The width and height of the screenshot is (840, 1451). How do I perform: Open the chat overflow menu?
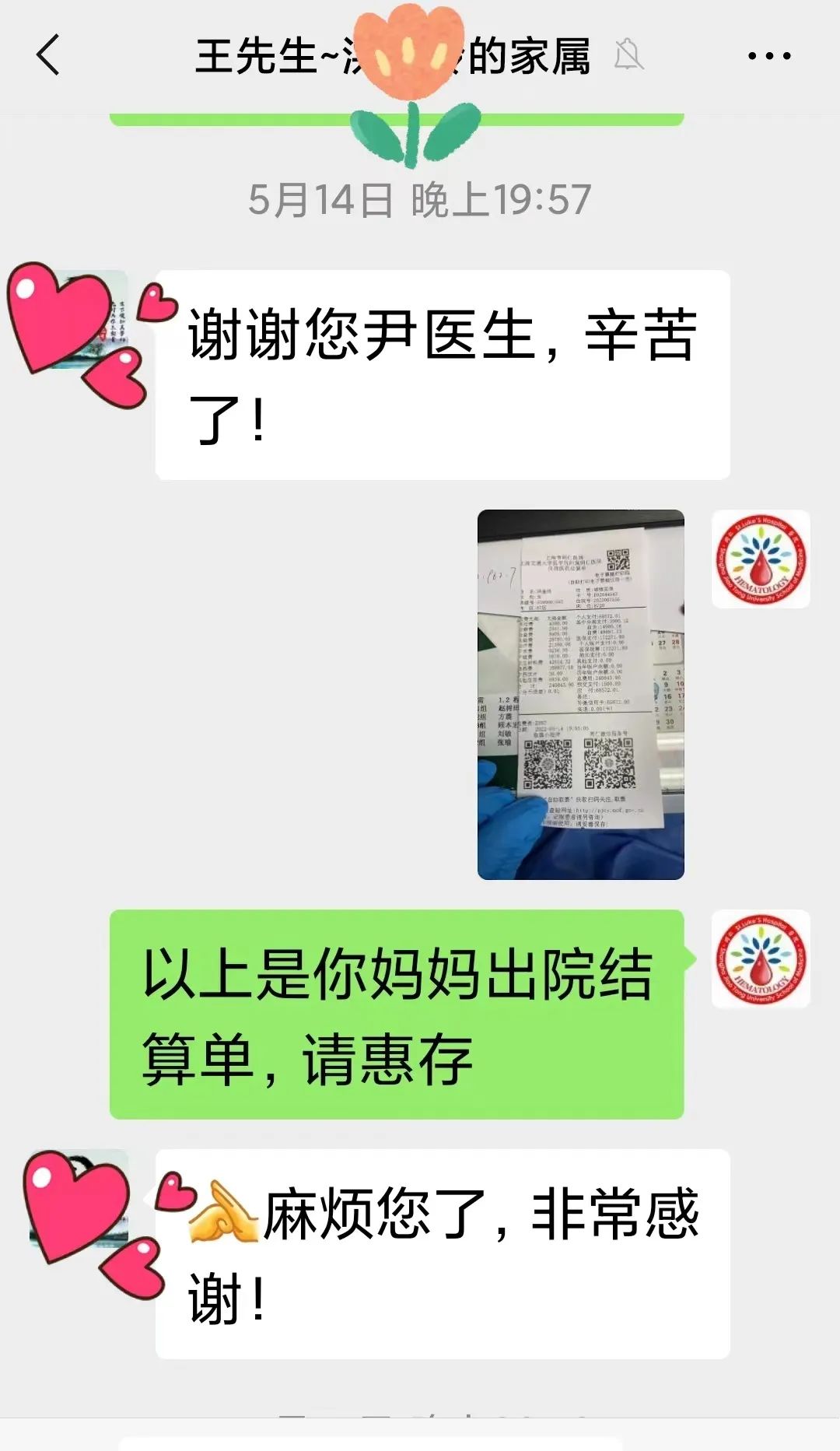pyautogui.click(x=768, y=56)
